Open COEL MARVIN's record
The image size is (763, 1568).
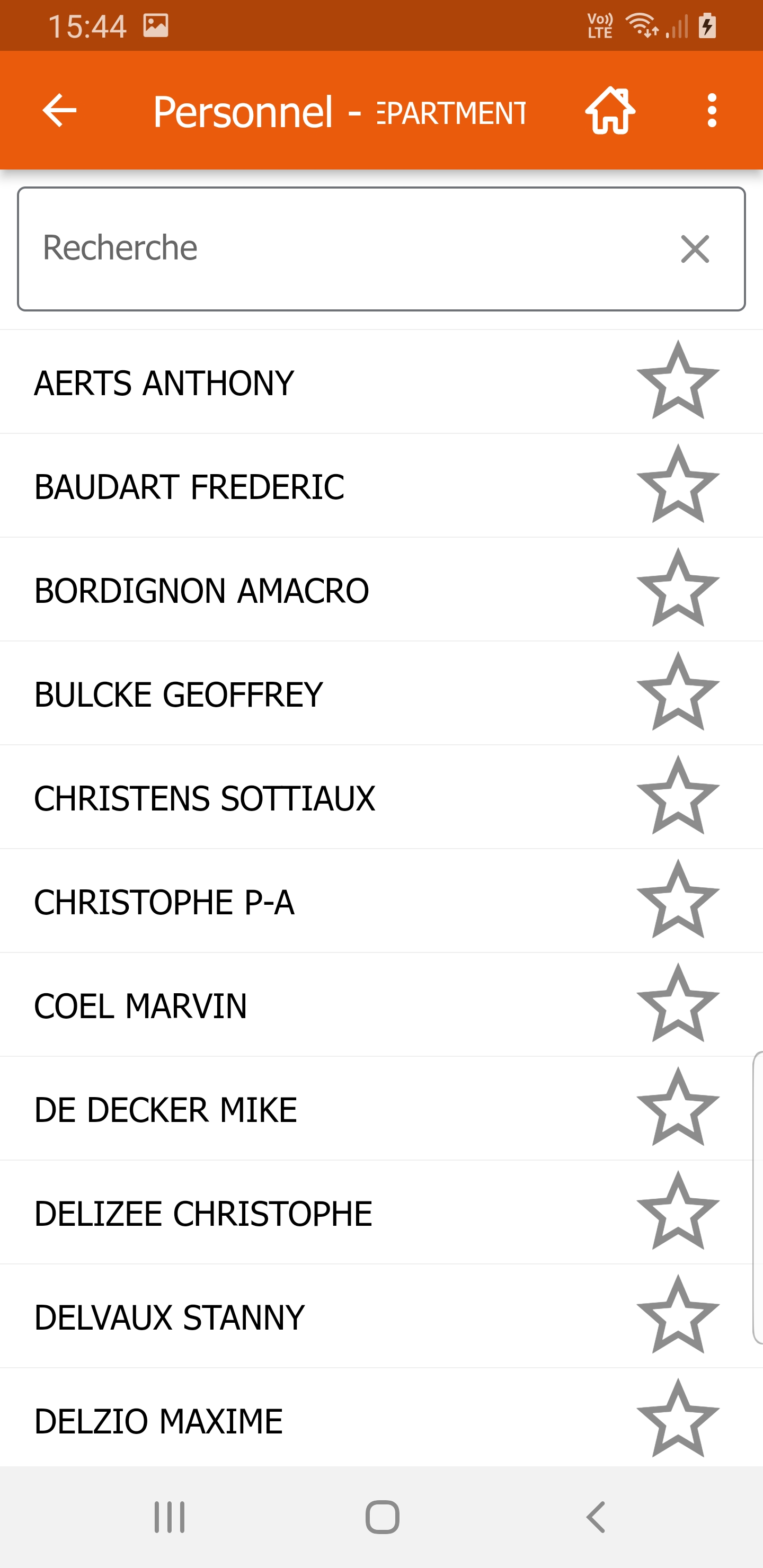(140, 1005)
